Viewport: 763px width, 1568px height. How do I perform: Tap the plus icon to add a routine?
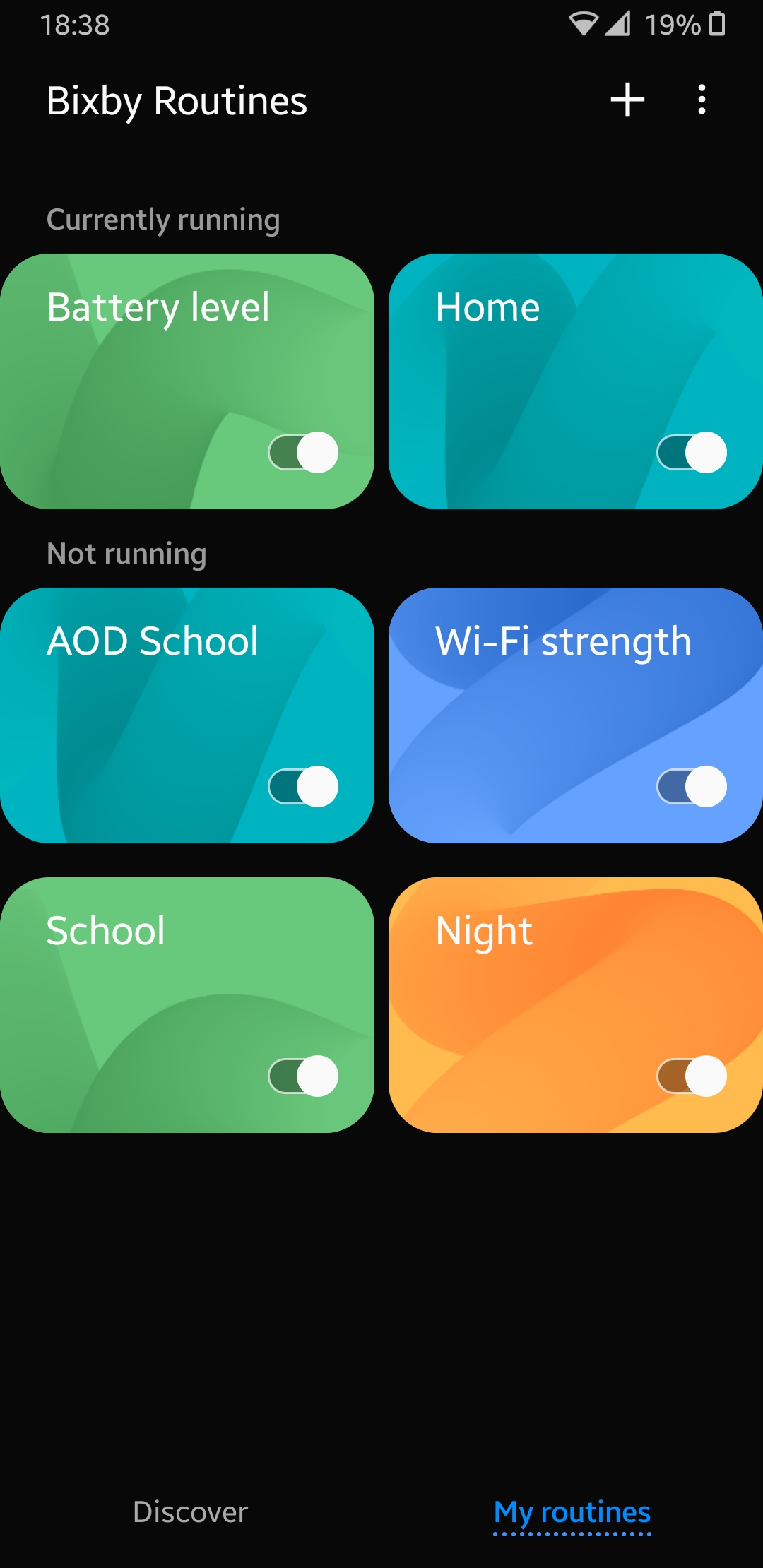pos(627,100)
